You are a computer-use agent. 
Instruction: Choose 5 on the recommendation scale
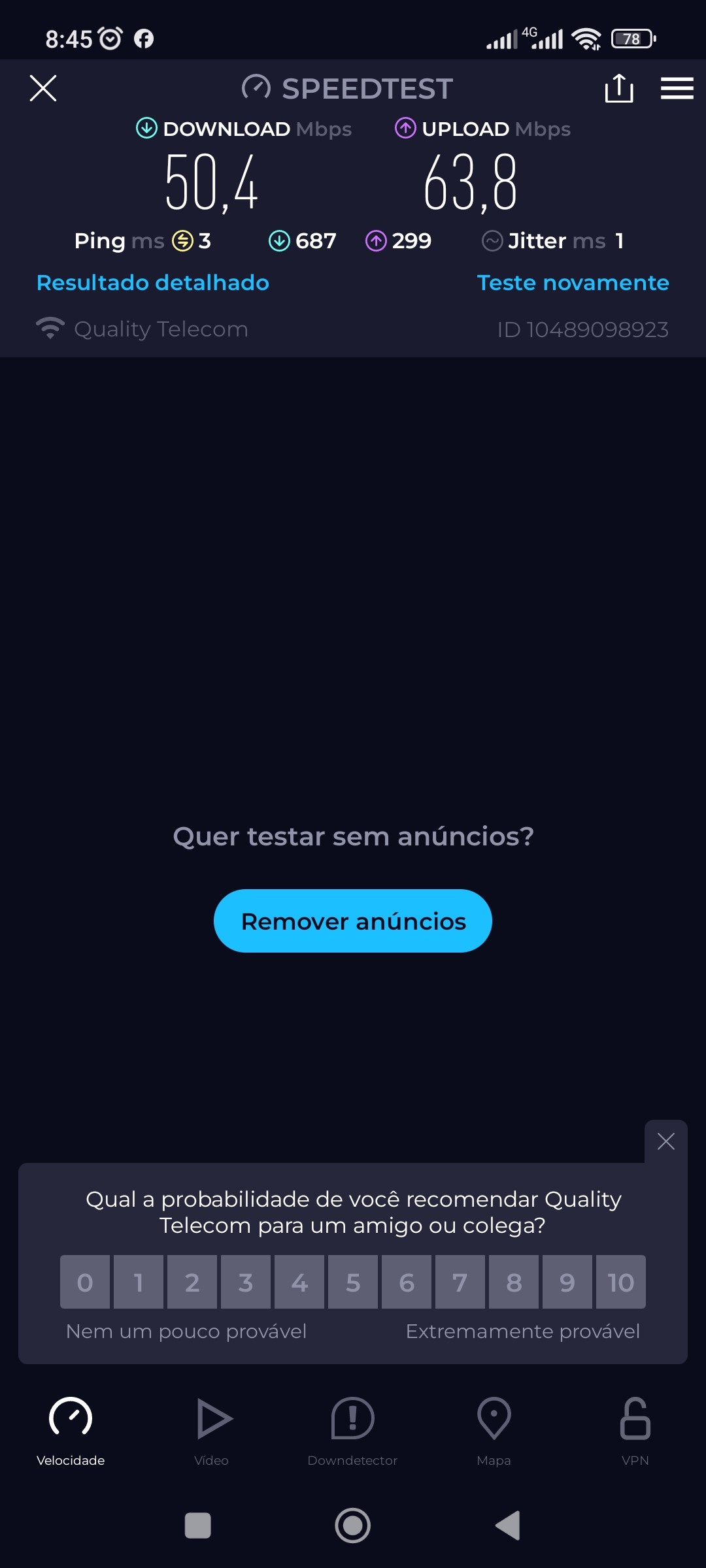click(353, 1282)
